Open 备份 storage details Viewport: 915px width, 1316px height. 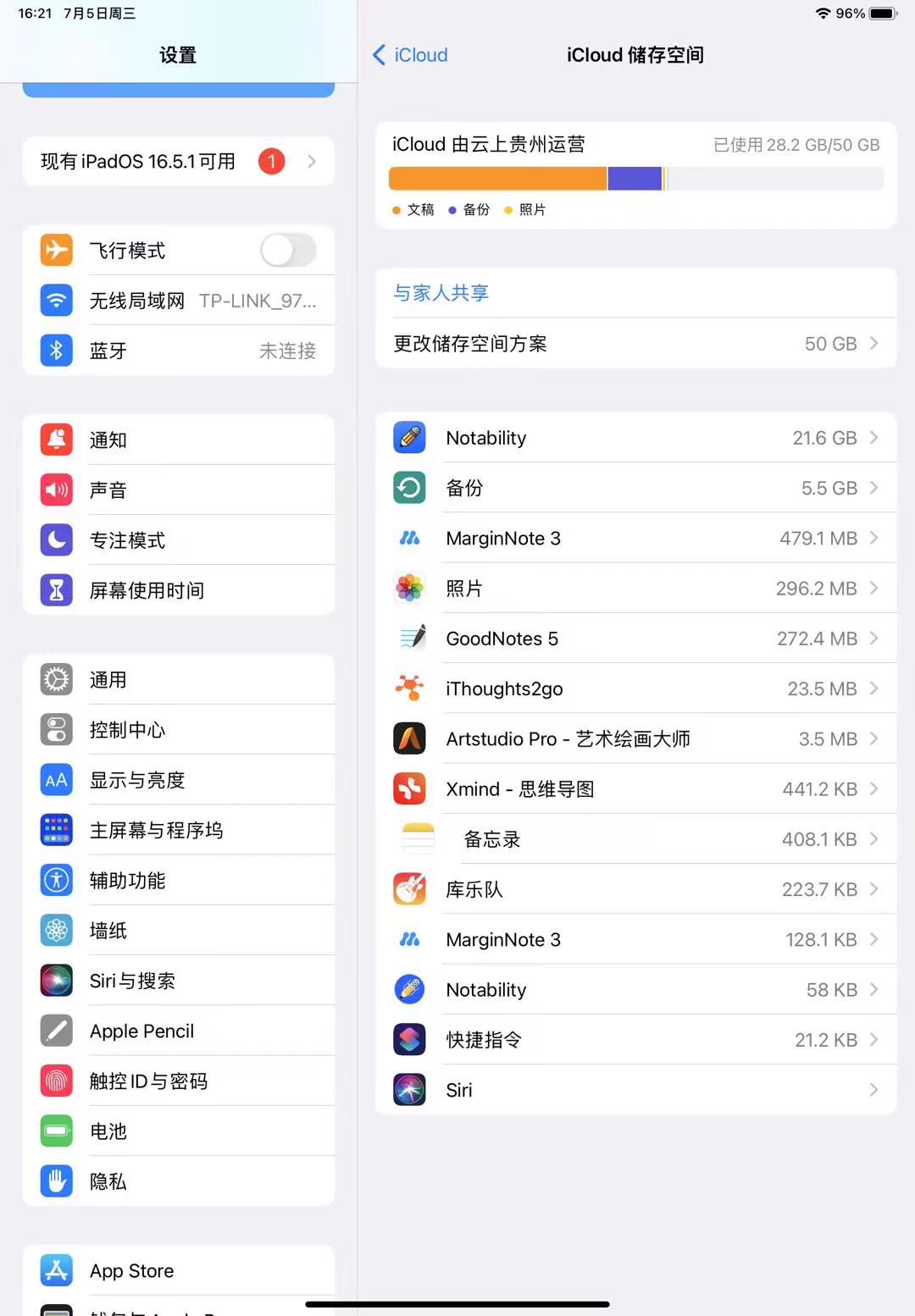click(635, 488)
